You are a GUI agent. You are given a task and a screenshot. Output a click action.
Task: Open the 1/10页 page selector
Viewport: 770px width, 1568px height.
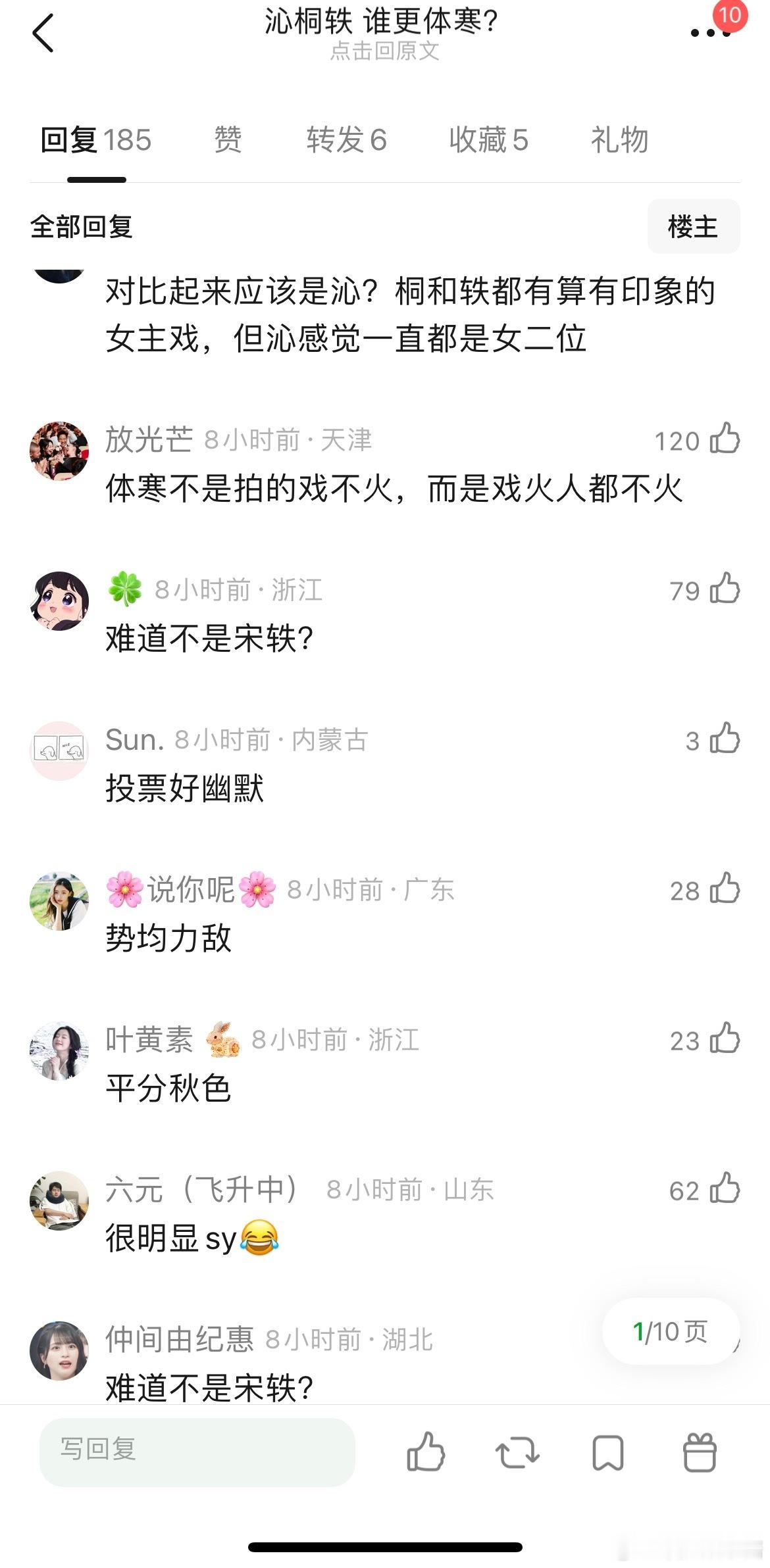(670, 1332)
